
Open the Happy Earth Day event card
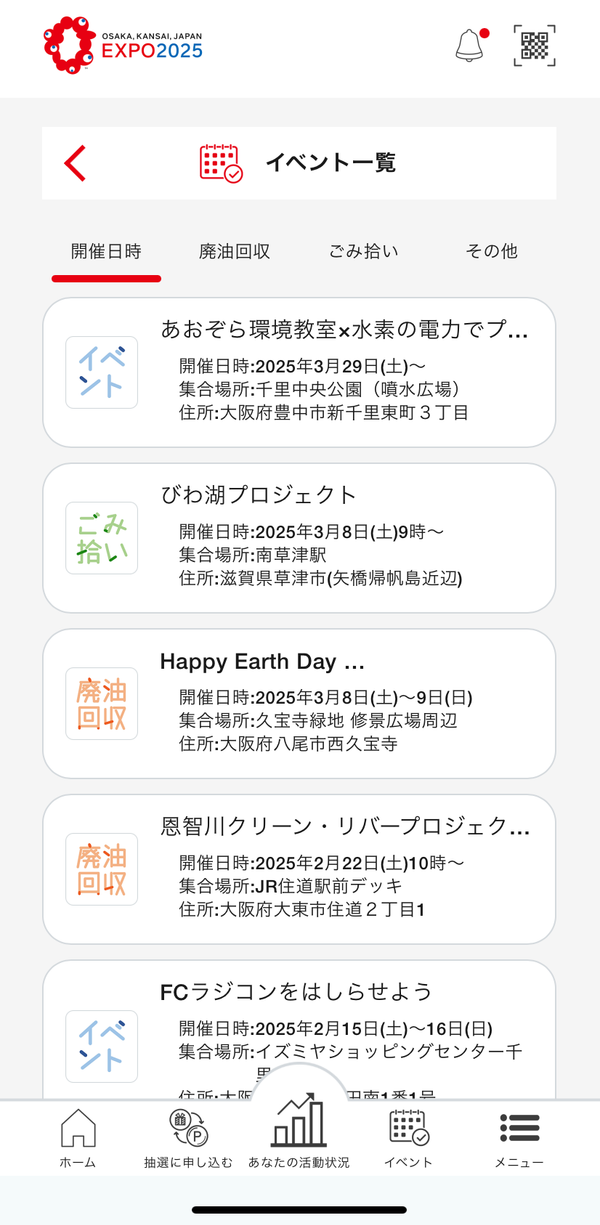(299, 704)
